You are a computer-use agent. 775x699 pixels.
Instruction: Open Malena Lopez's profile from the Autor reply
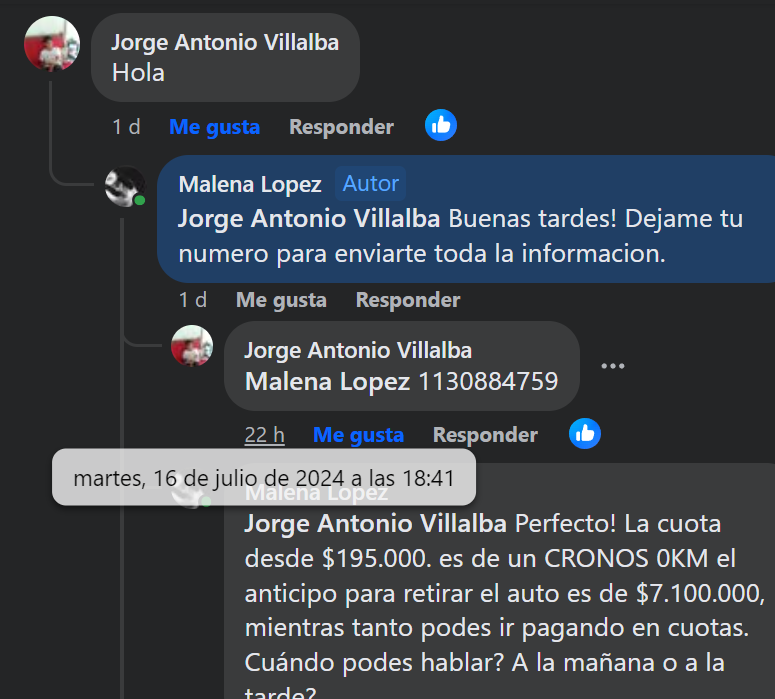[x=250, y=184]
